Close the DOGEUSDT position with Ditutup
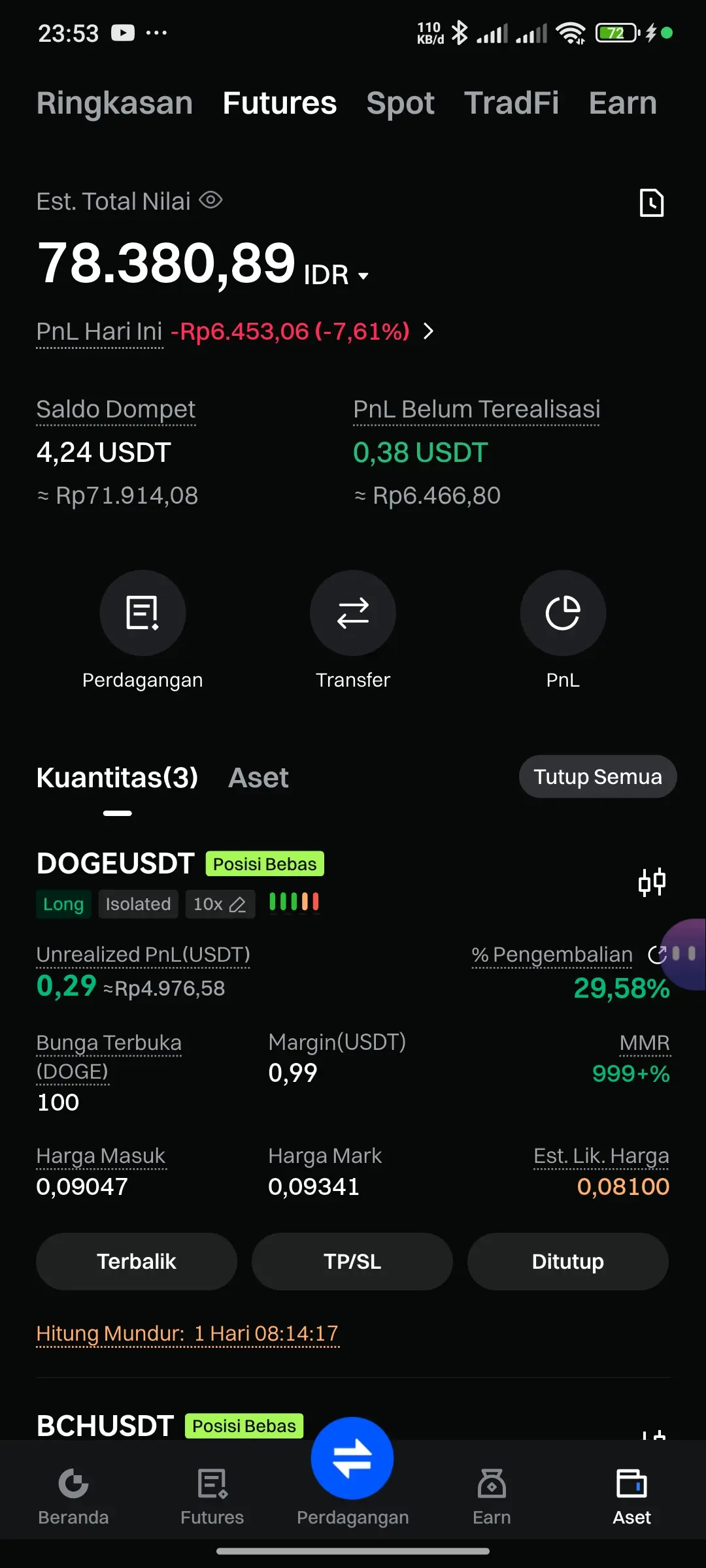Screen dimensions: 706x1568 pyautogui.click(x=568, y=1261)
